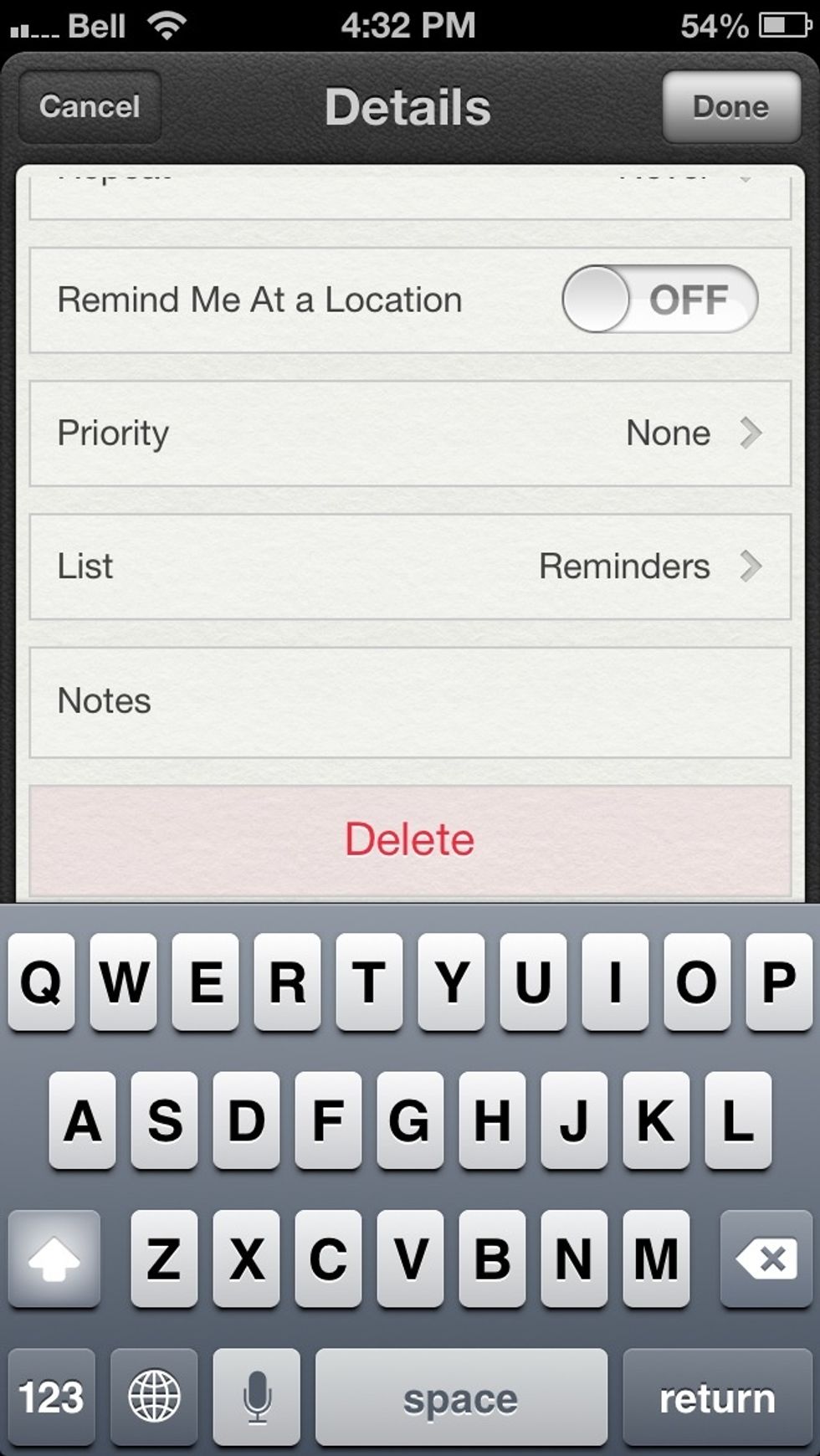
Task: Tap the shift key
Action: pos(54,1258)
